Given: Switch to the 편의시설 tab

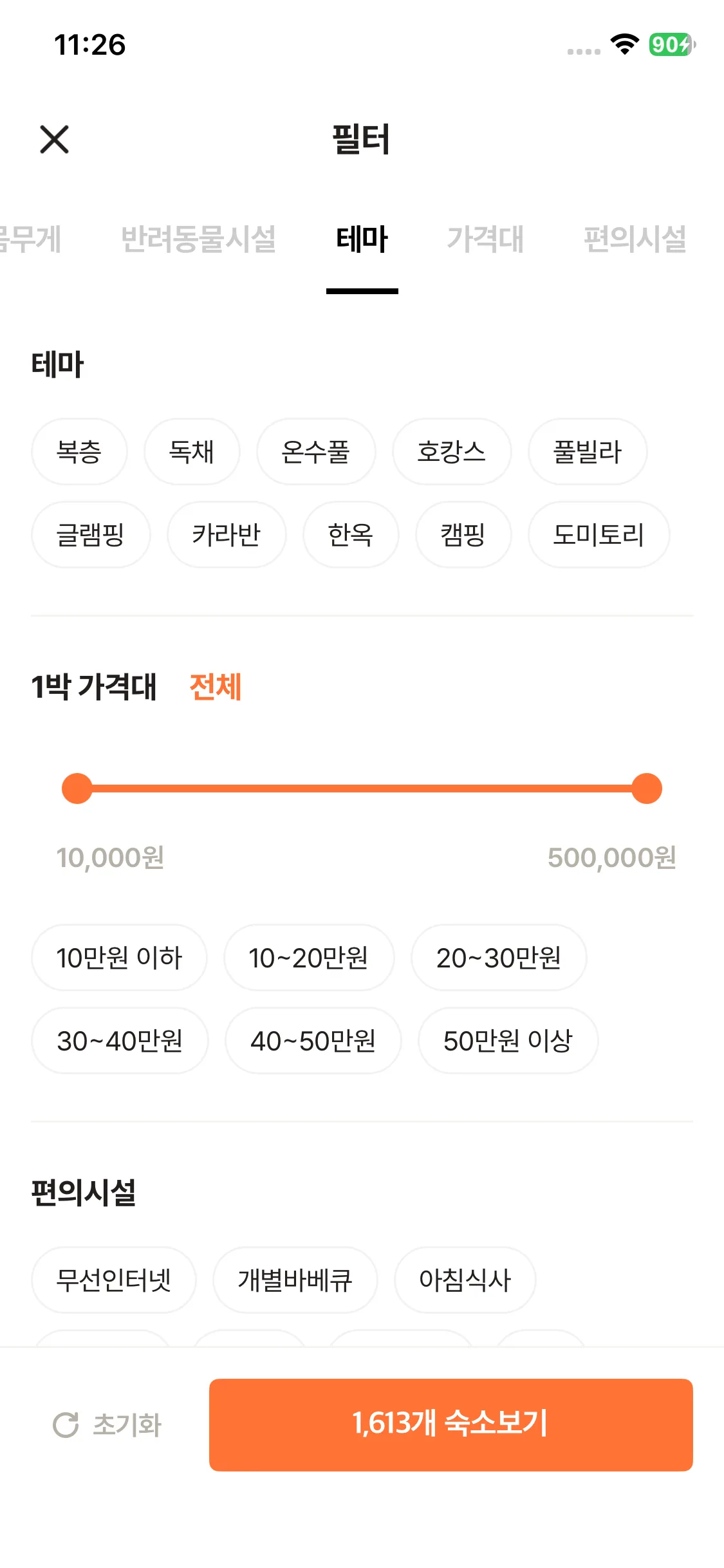Looking at the screenshot, I should (635, 239).
